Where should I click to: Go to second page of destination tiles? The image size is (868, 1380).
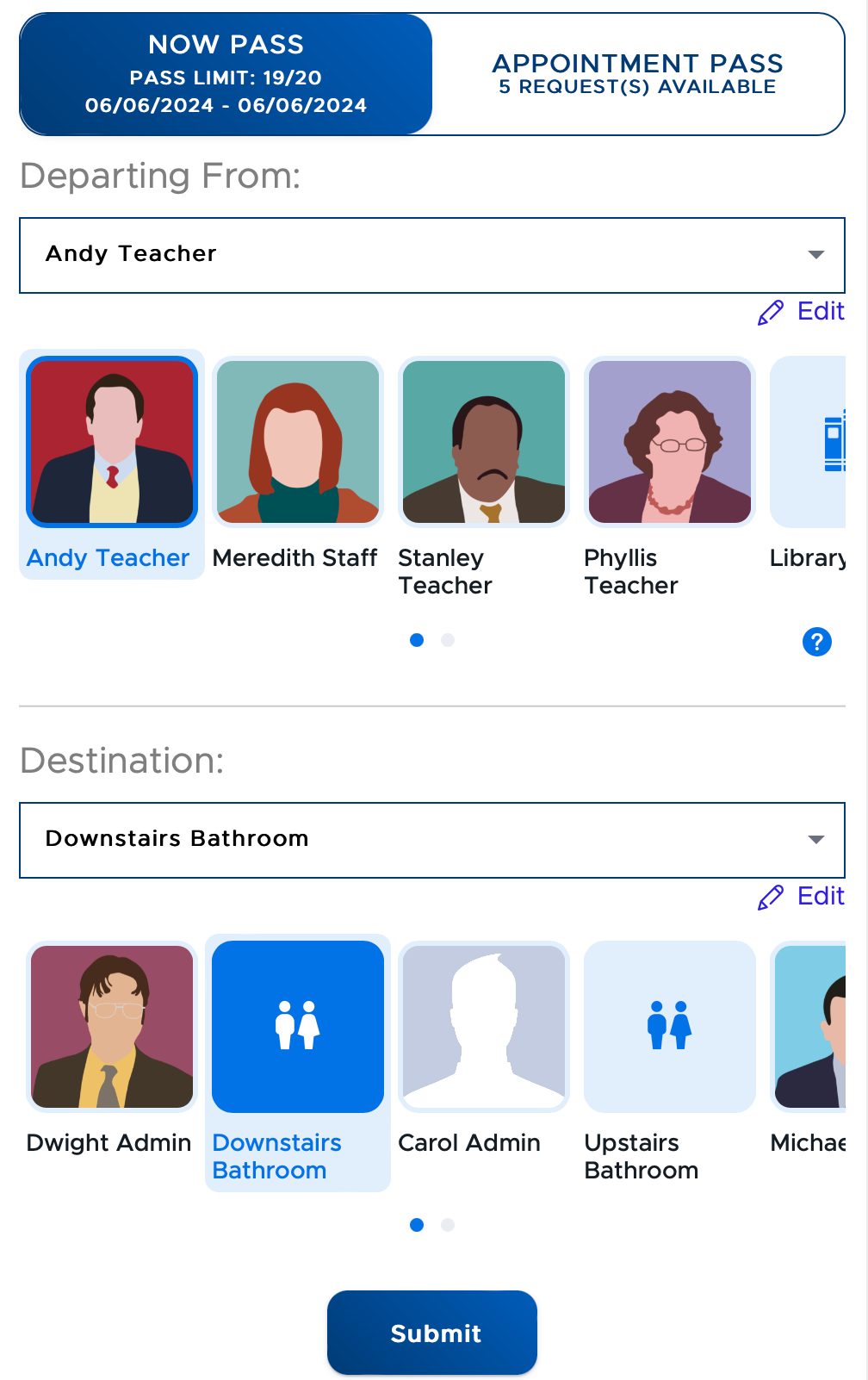448,1225
